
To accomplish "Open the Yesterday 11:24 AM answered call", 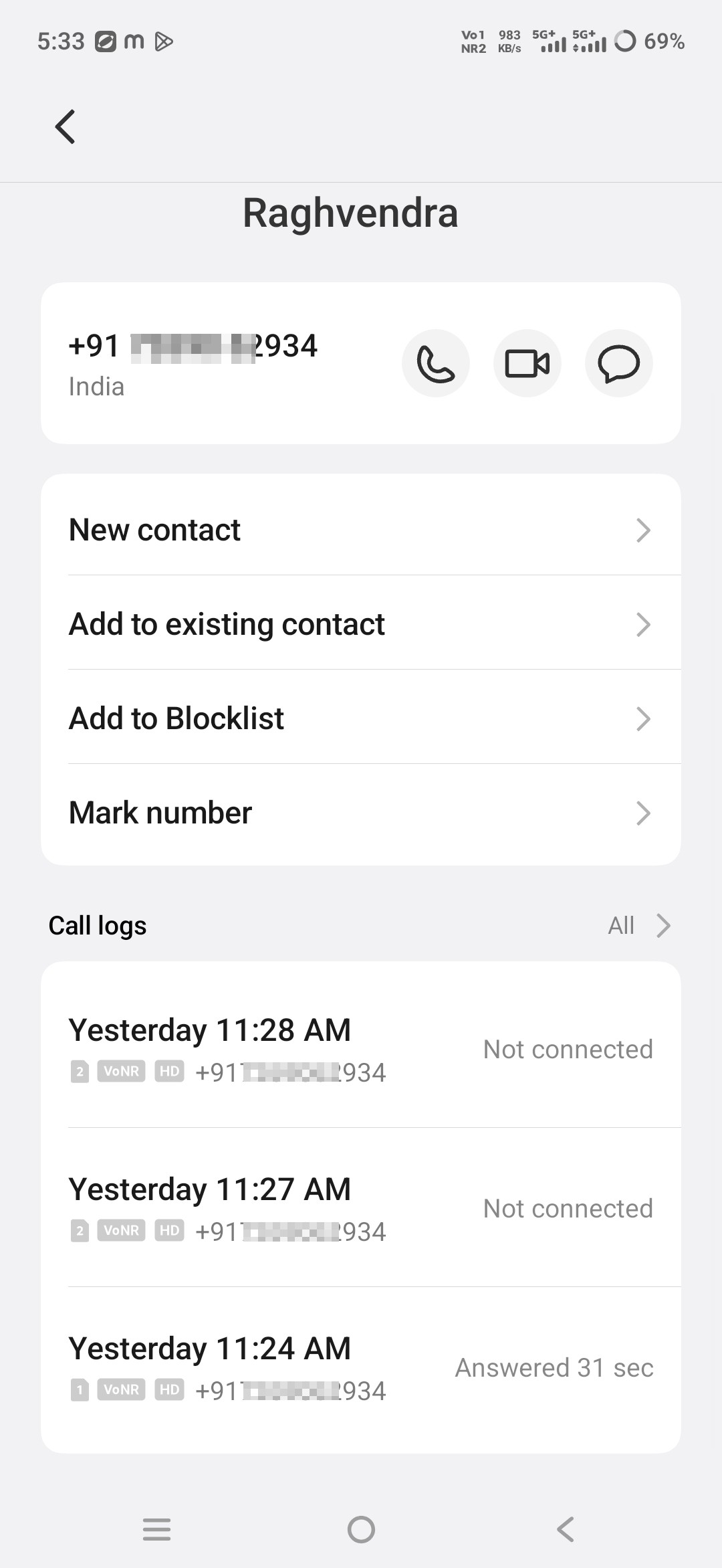I will point(361,1367).
